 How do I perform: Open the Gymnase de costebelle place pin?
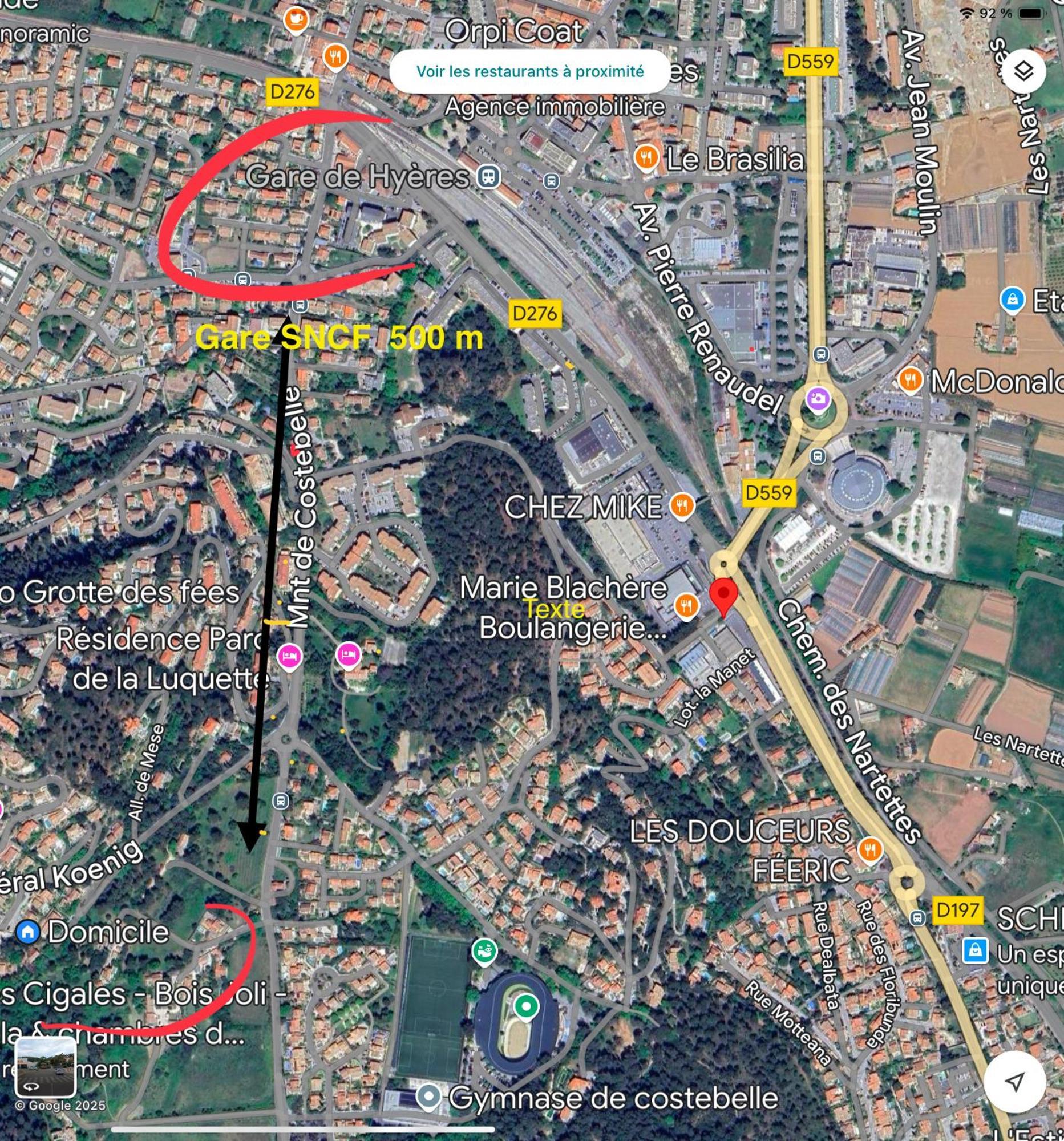428,1096
